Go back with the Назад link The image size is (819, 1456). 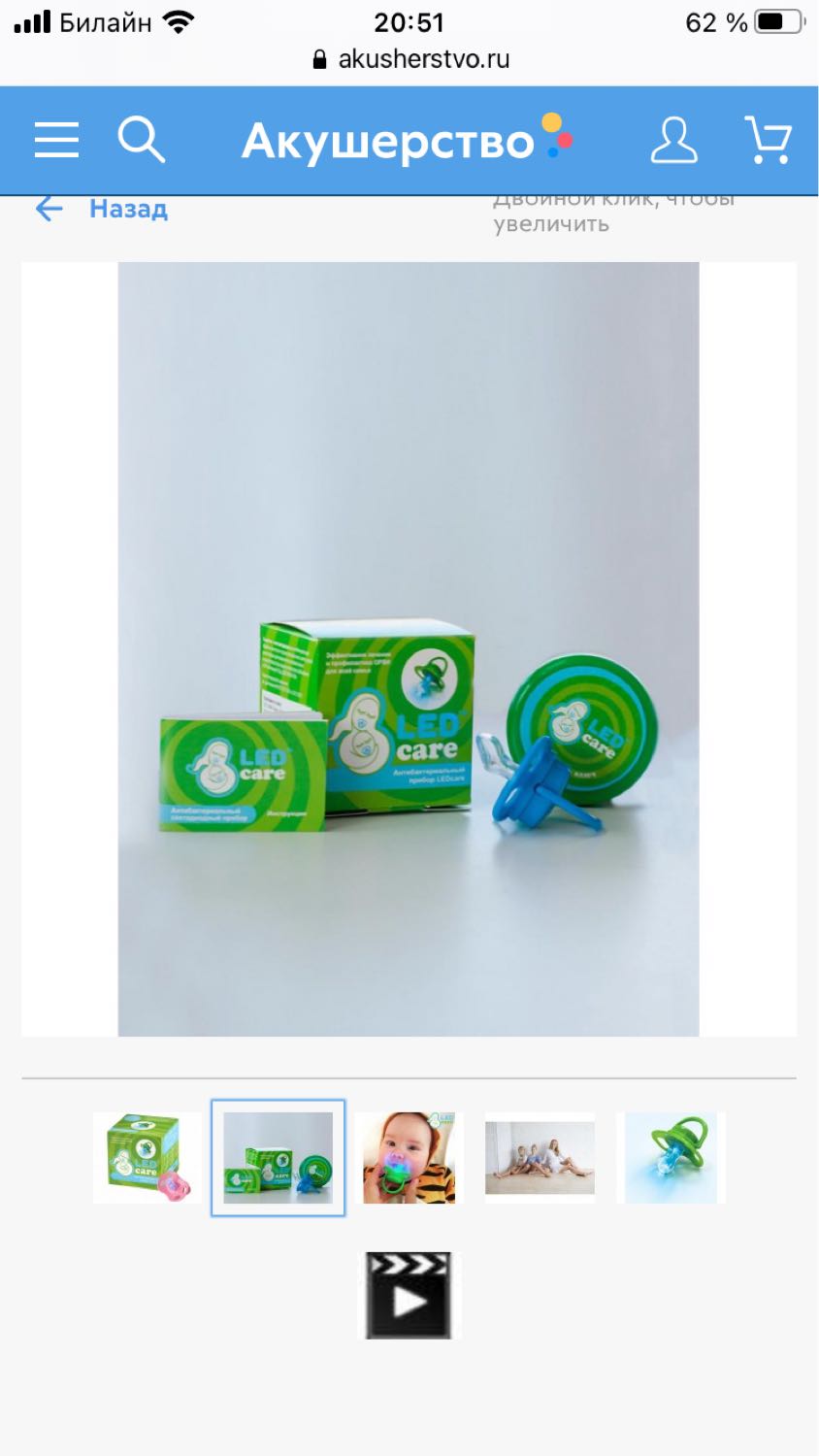point(101,209)
